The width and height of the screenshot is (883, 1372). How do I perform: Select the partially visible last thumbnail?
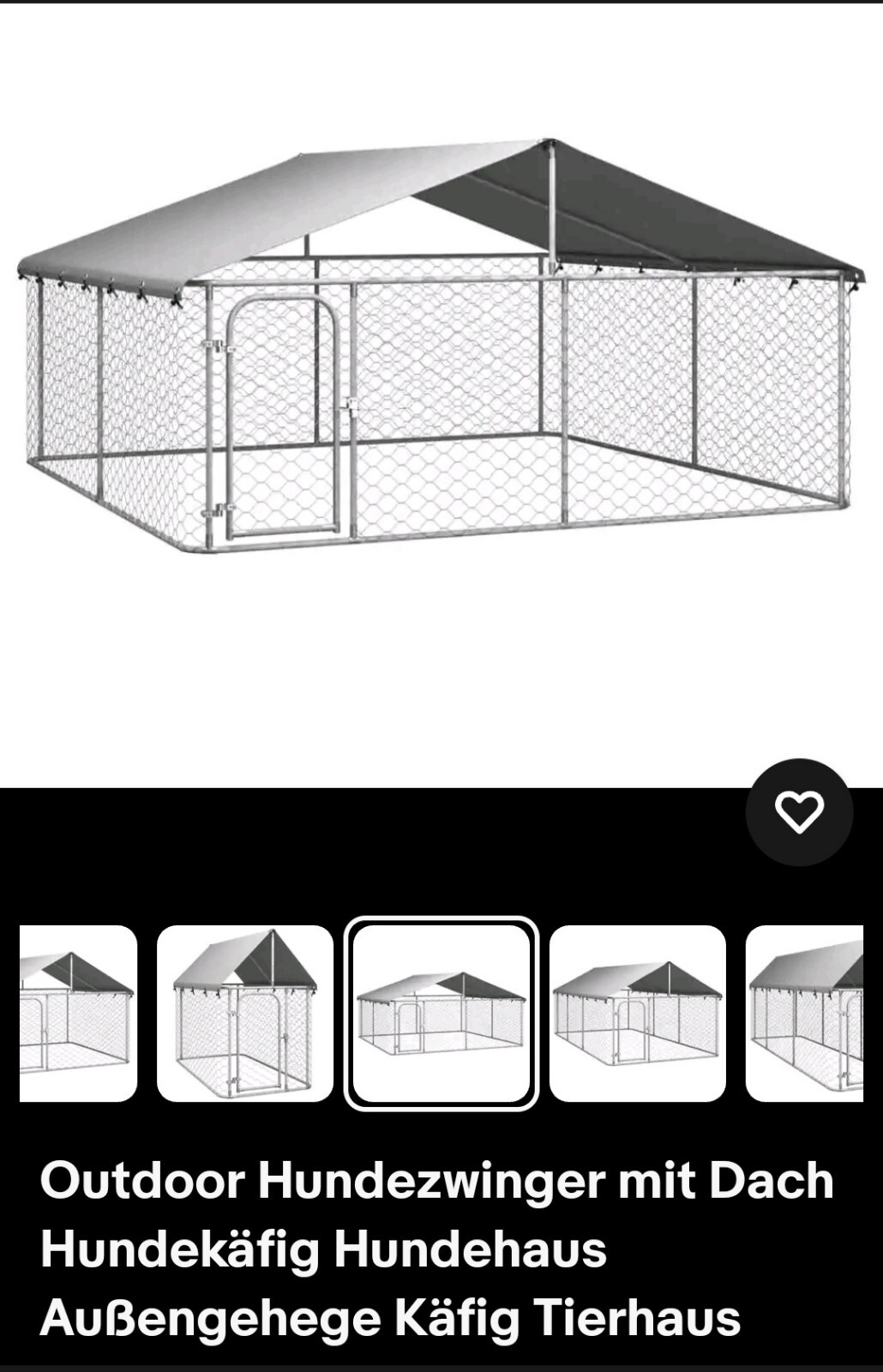point(804,1014)
